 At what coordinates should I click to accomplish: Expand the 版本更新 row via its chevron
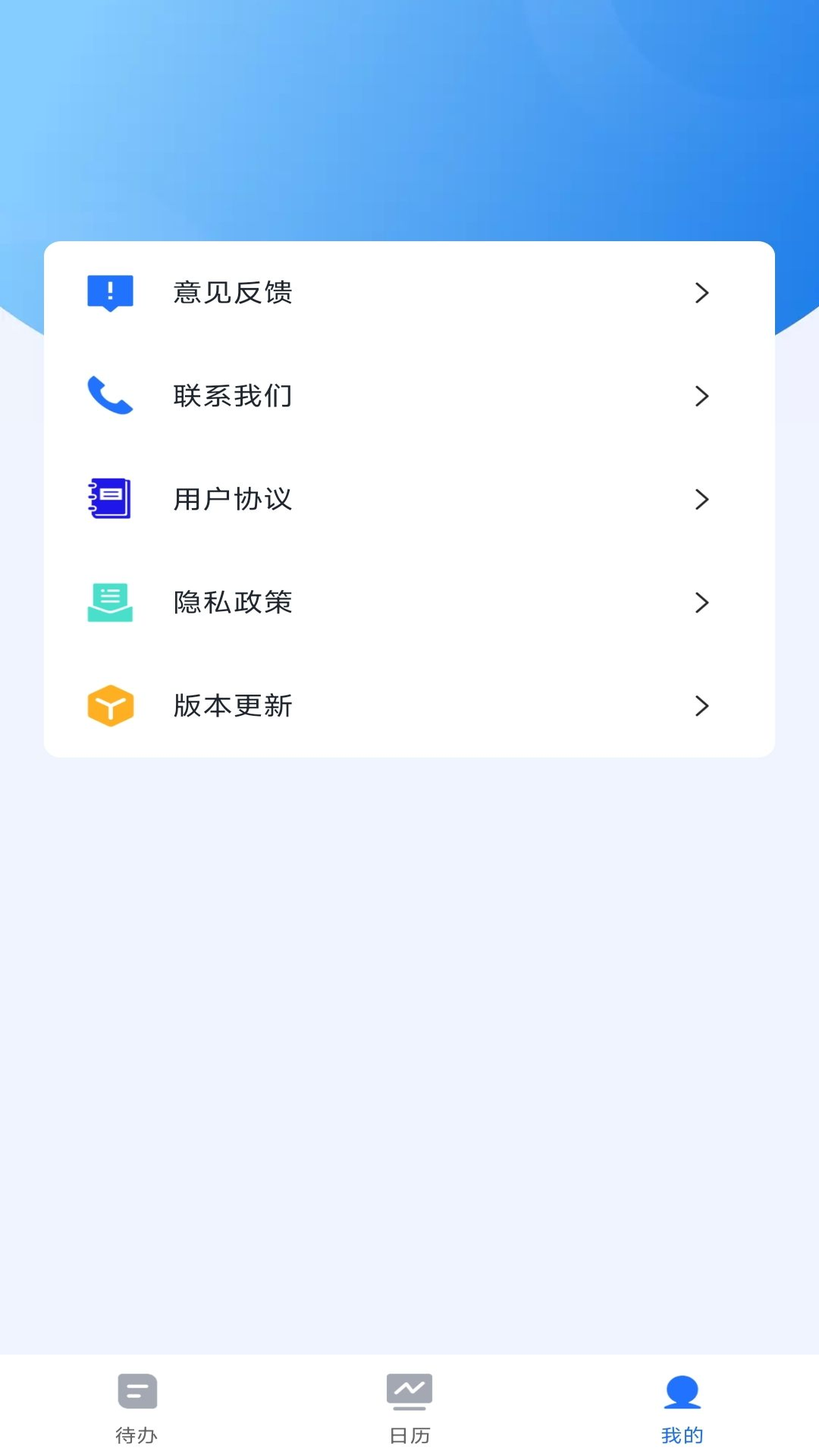(702, 705)
